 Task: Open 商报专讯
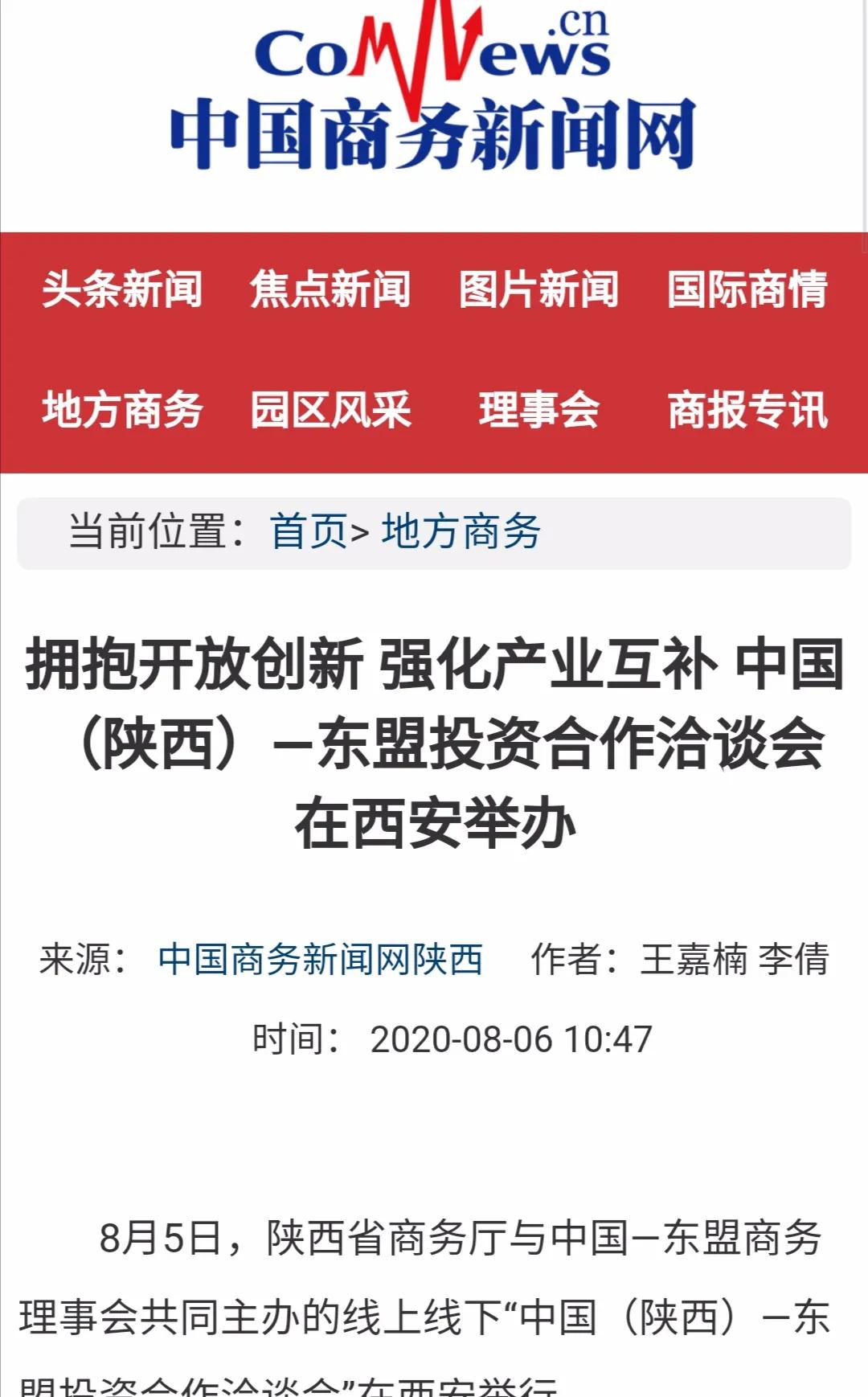click(x=747, y=410)
